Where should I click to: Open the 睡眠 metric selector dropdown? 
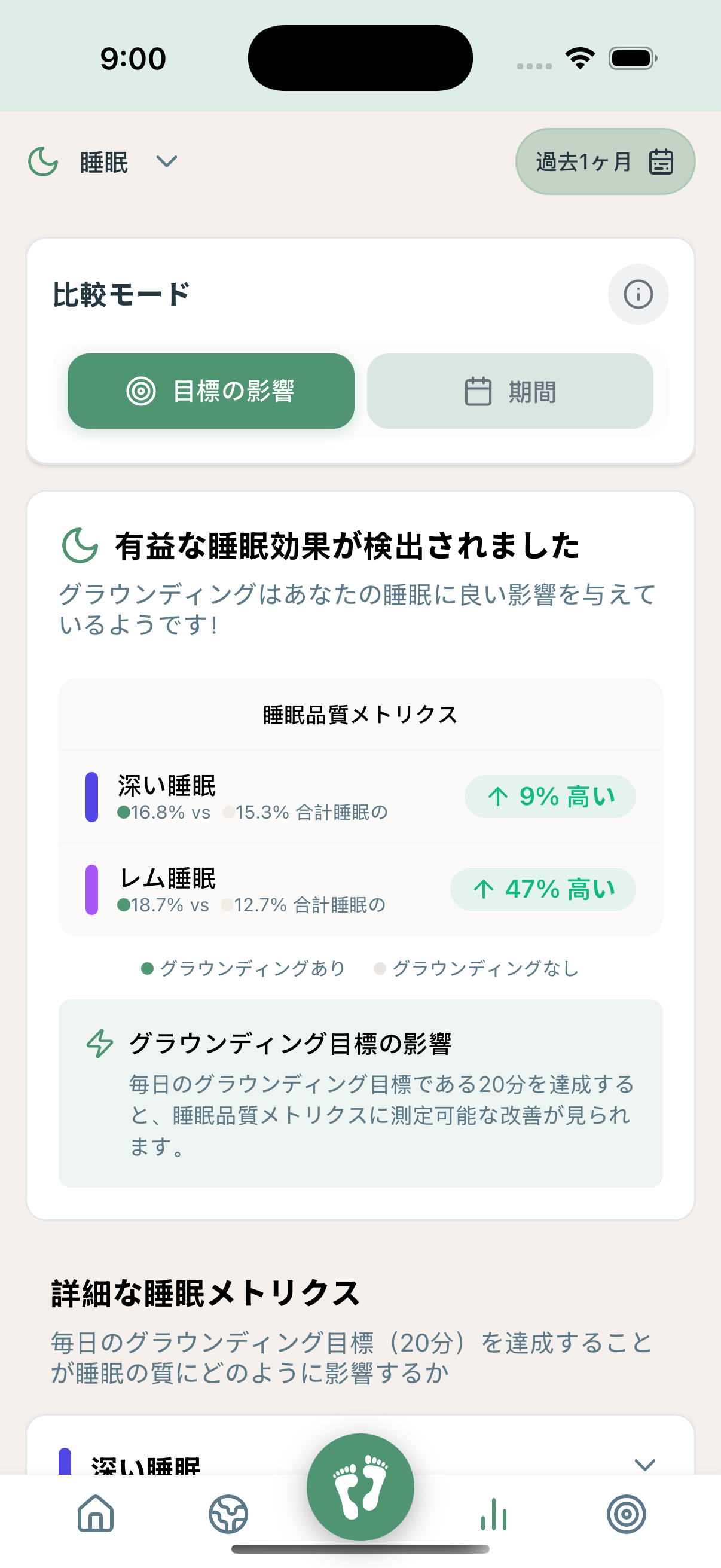(166, 162)
